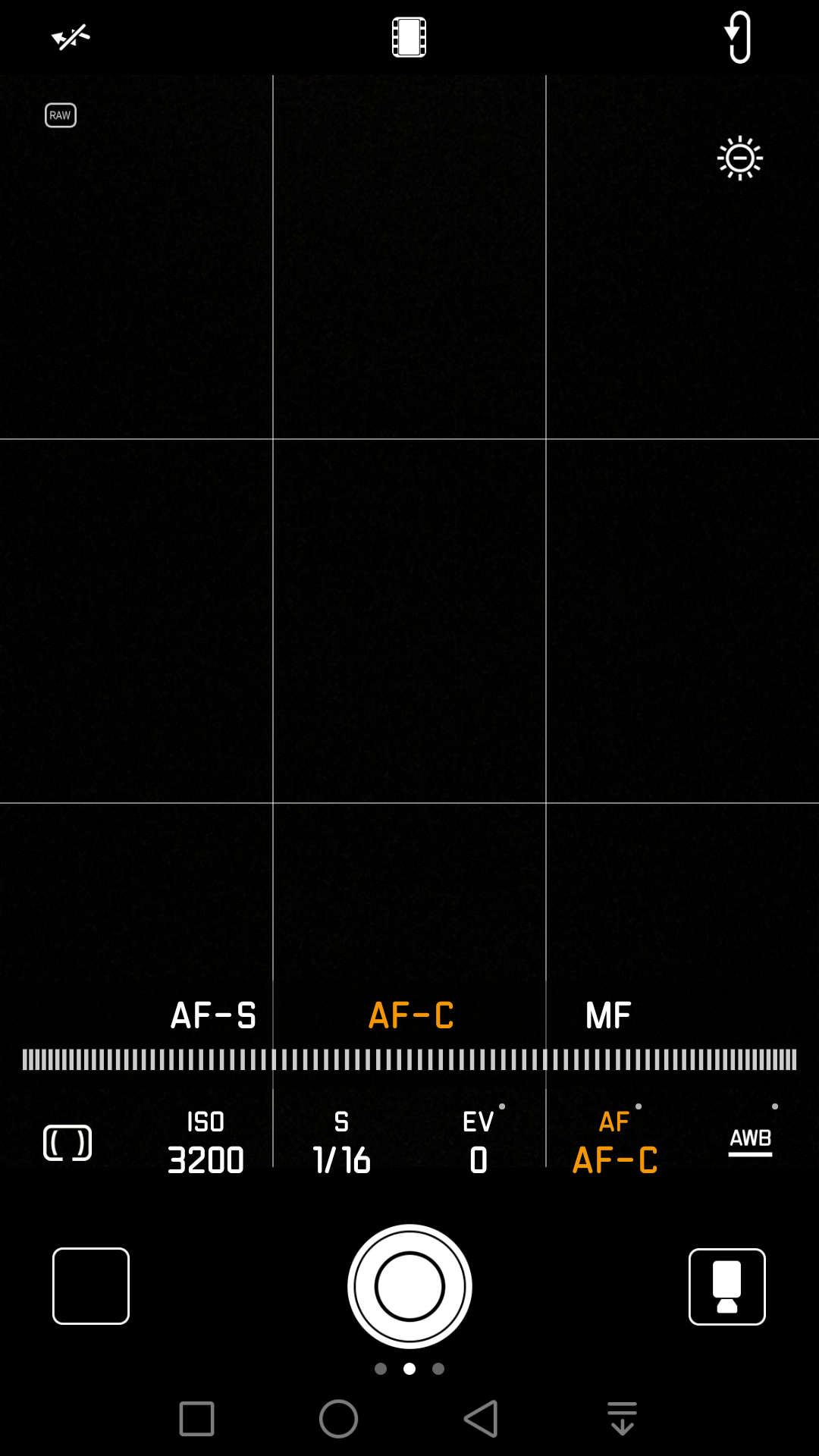Image resolution: width=819 pixels, height=1456 pixels.
Task: Open the EV exposure compensation setting
Action: (x=479, y=1143)
